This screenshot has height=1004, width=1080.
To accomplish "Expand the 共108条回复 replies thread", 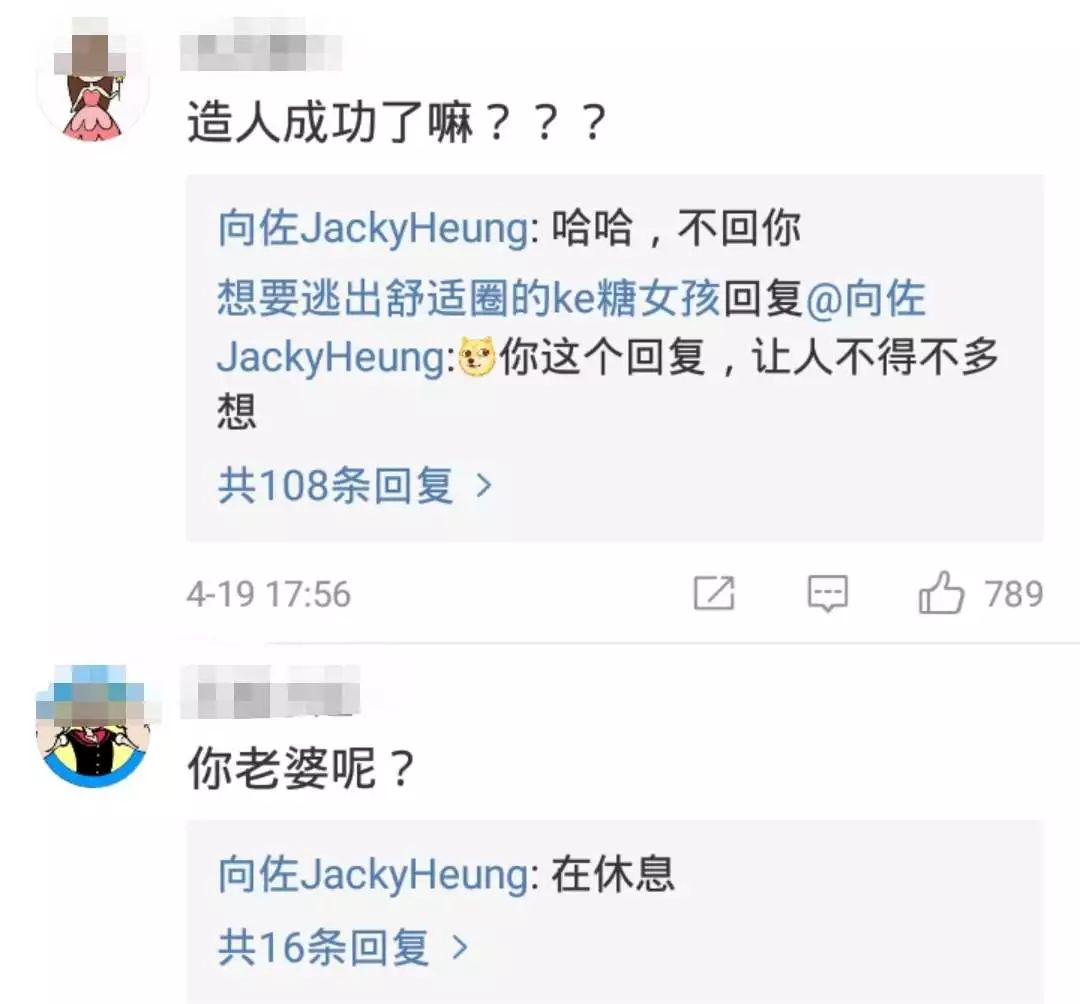I will (x=355, y=487).
